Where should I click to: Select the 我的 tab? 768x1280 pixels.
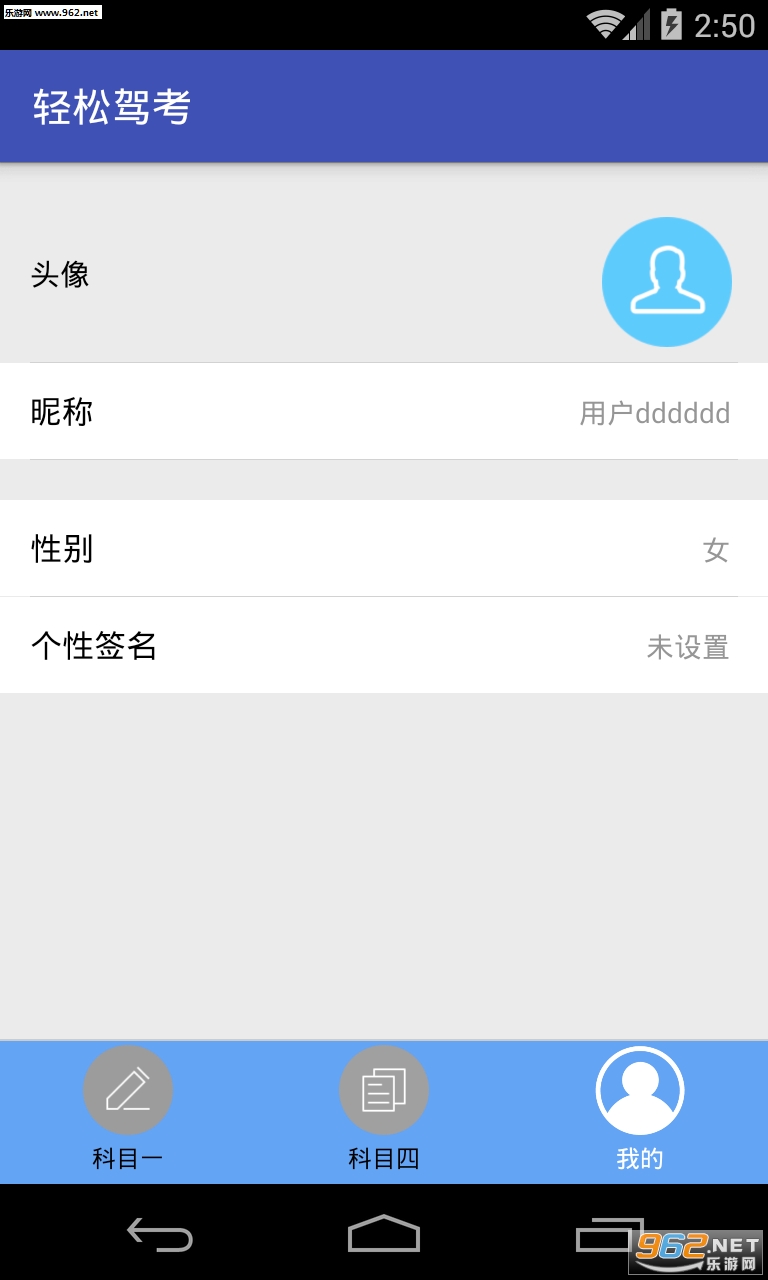pos(640,1108)
